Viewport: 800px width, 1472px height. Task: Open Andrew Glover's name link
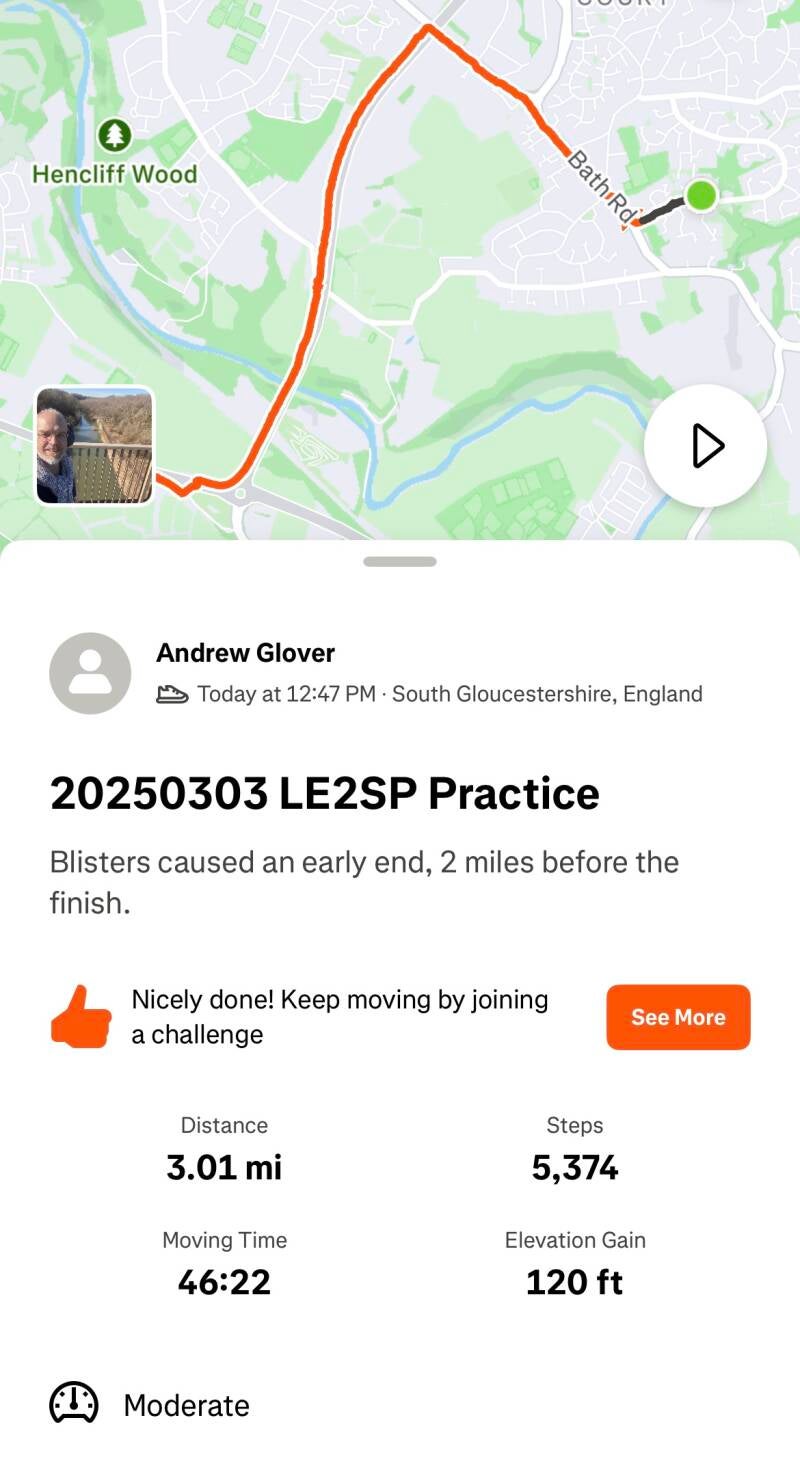pos(245,653)
